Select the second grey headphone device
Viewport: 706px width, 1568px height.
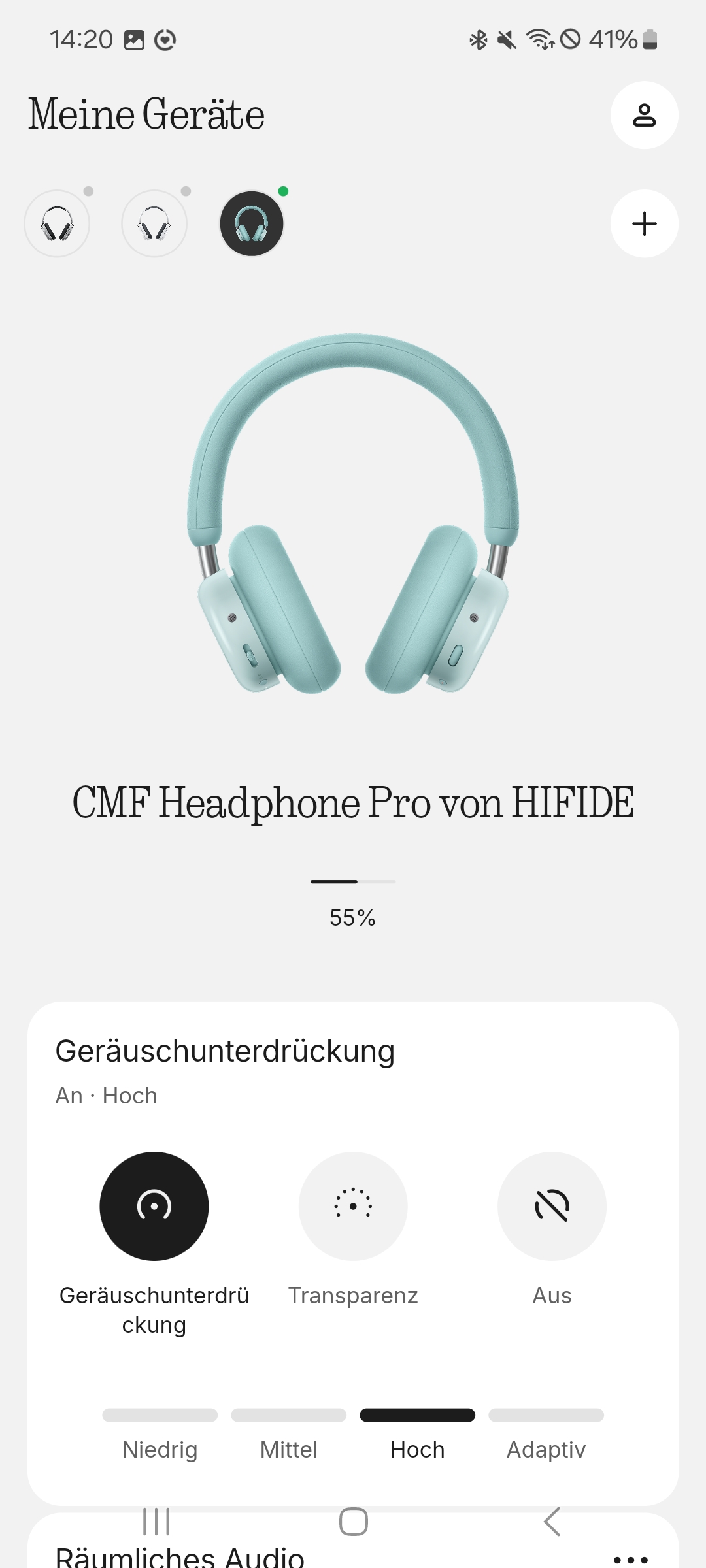click(154, 223)
